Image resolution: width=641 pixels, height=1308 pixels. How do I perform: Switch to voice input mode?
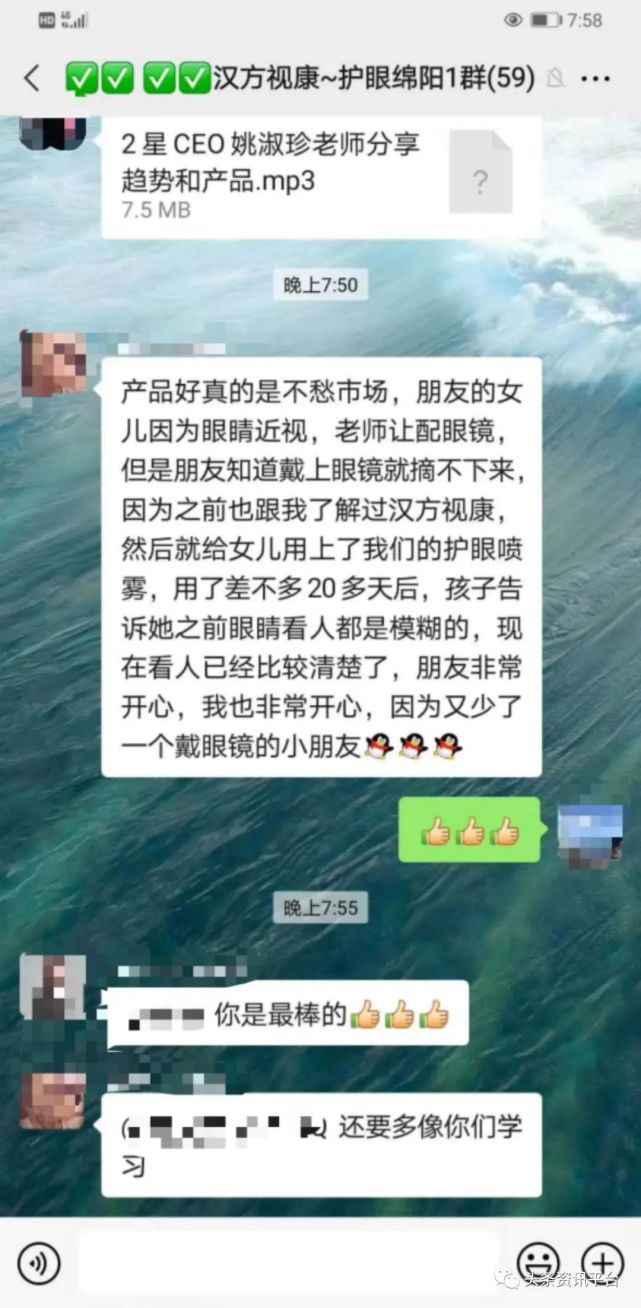click(x=39, y=1264)
